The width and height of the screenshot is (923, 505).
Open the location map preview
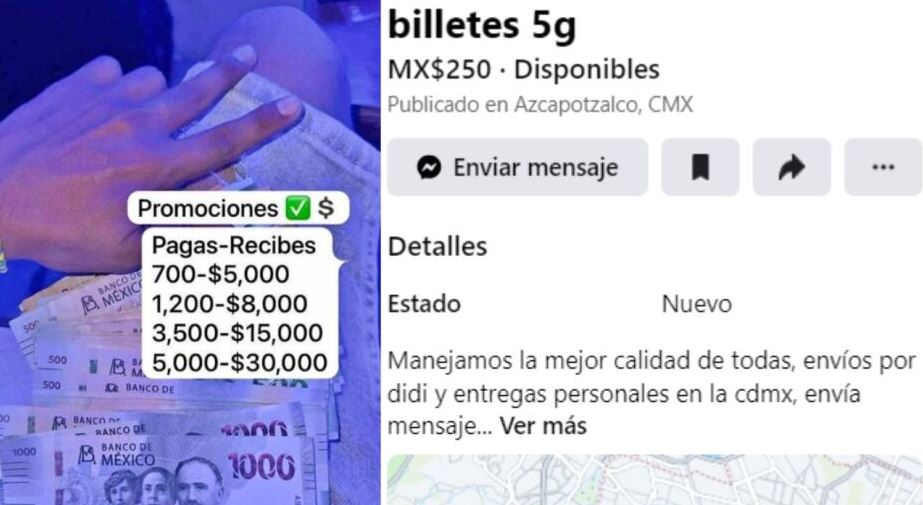[x=654, y=481]
